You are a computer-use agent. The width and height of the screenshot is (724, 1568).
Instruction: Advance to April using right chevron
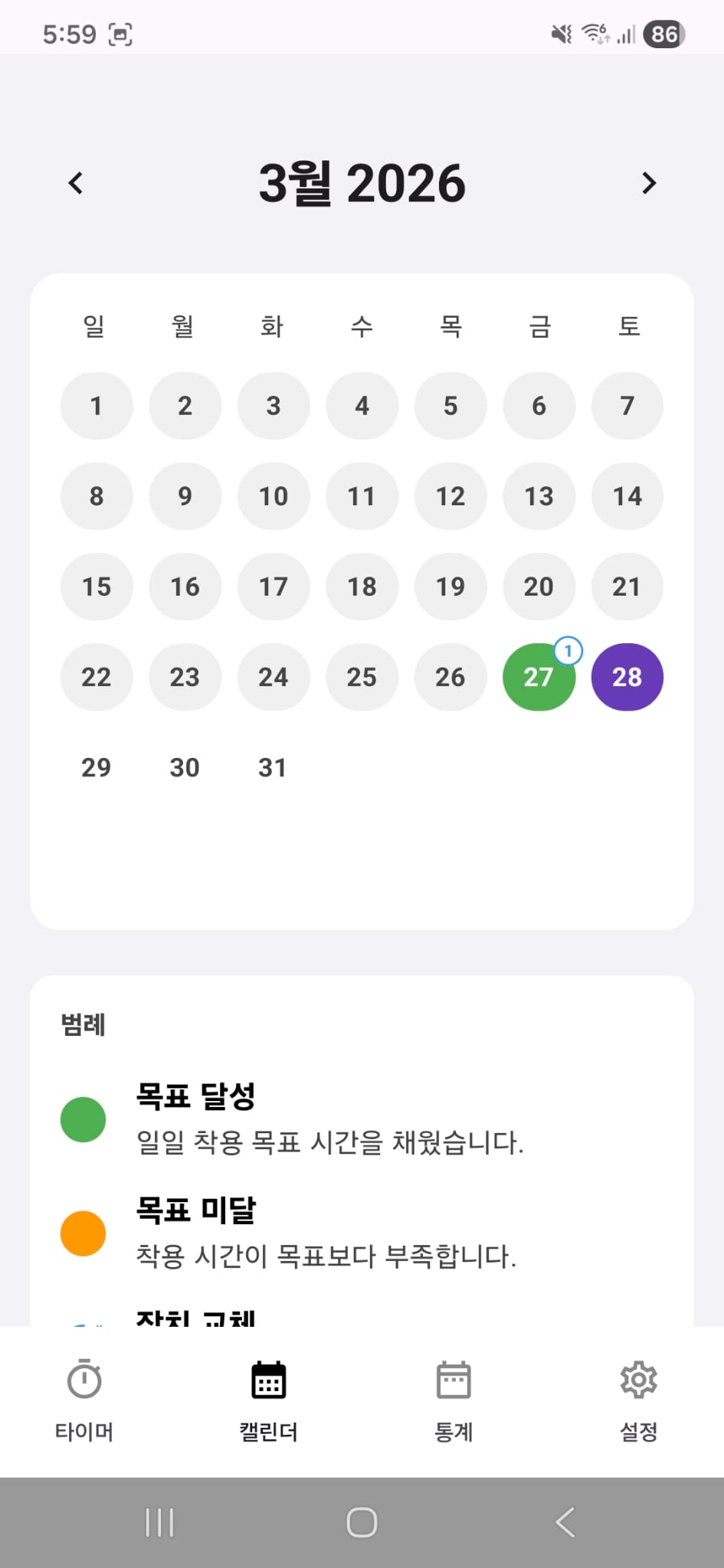click(x=649, y=182)
